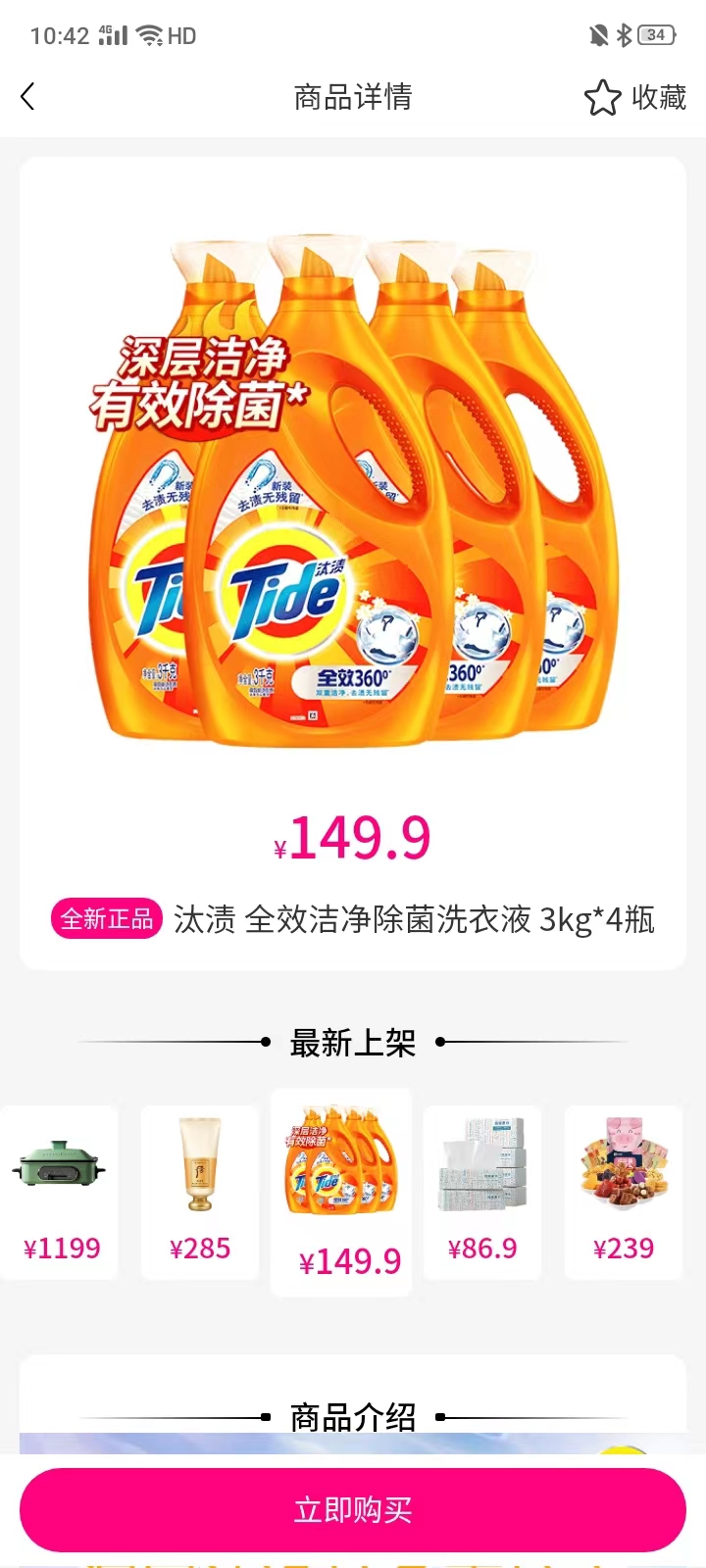
Task: Tap the product title 汰渍 全效洁净除菌洗衣液
Action: click(x=412, y=919)
